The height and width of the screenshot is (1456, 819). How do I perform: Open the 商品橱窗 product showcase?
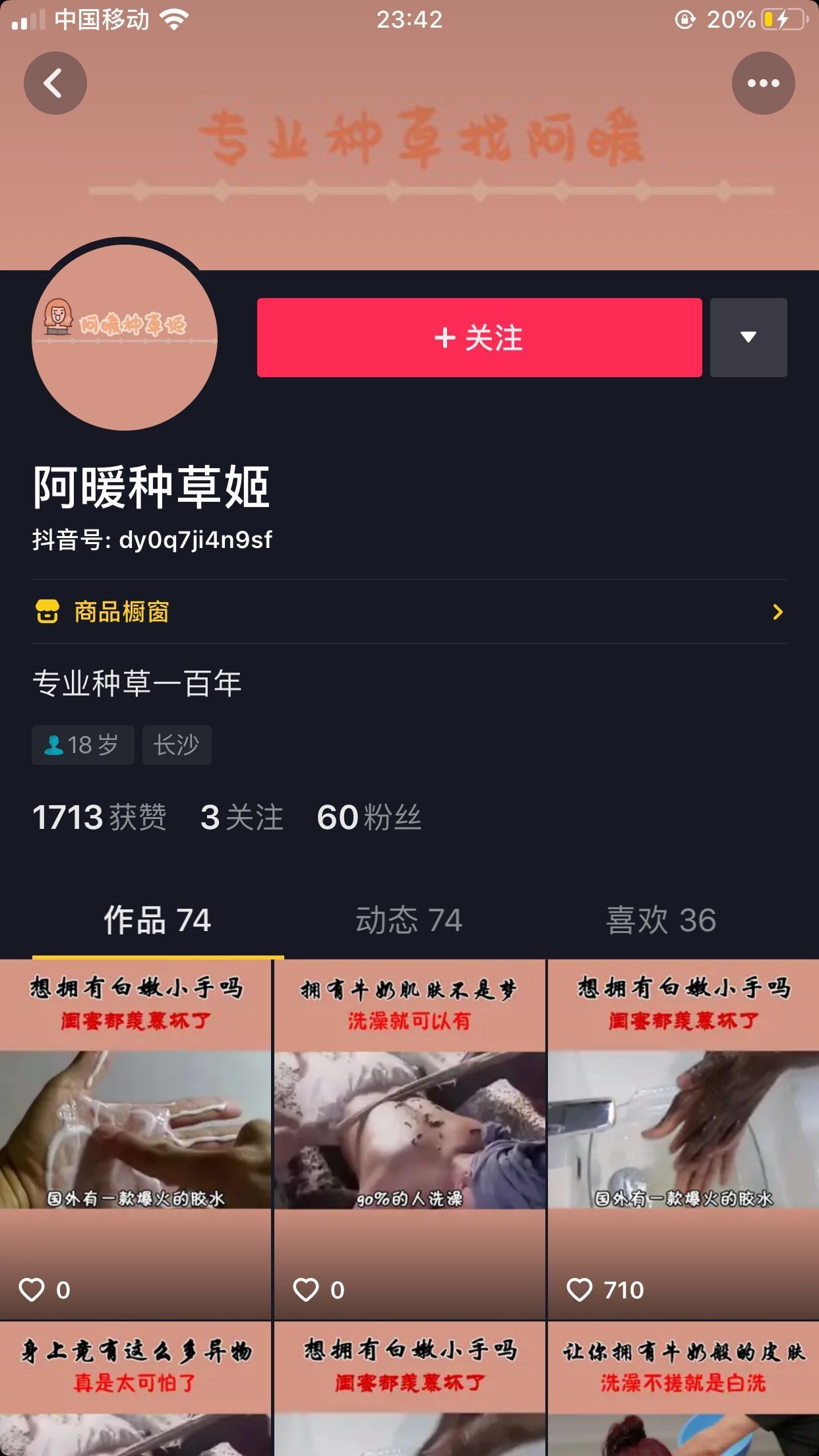pyautogui.click(x=409, y=612)
